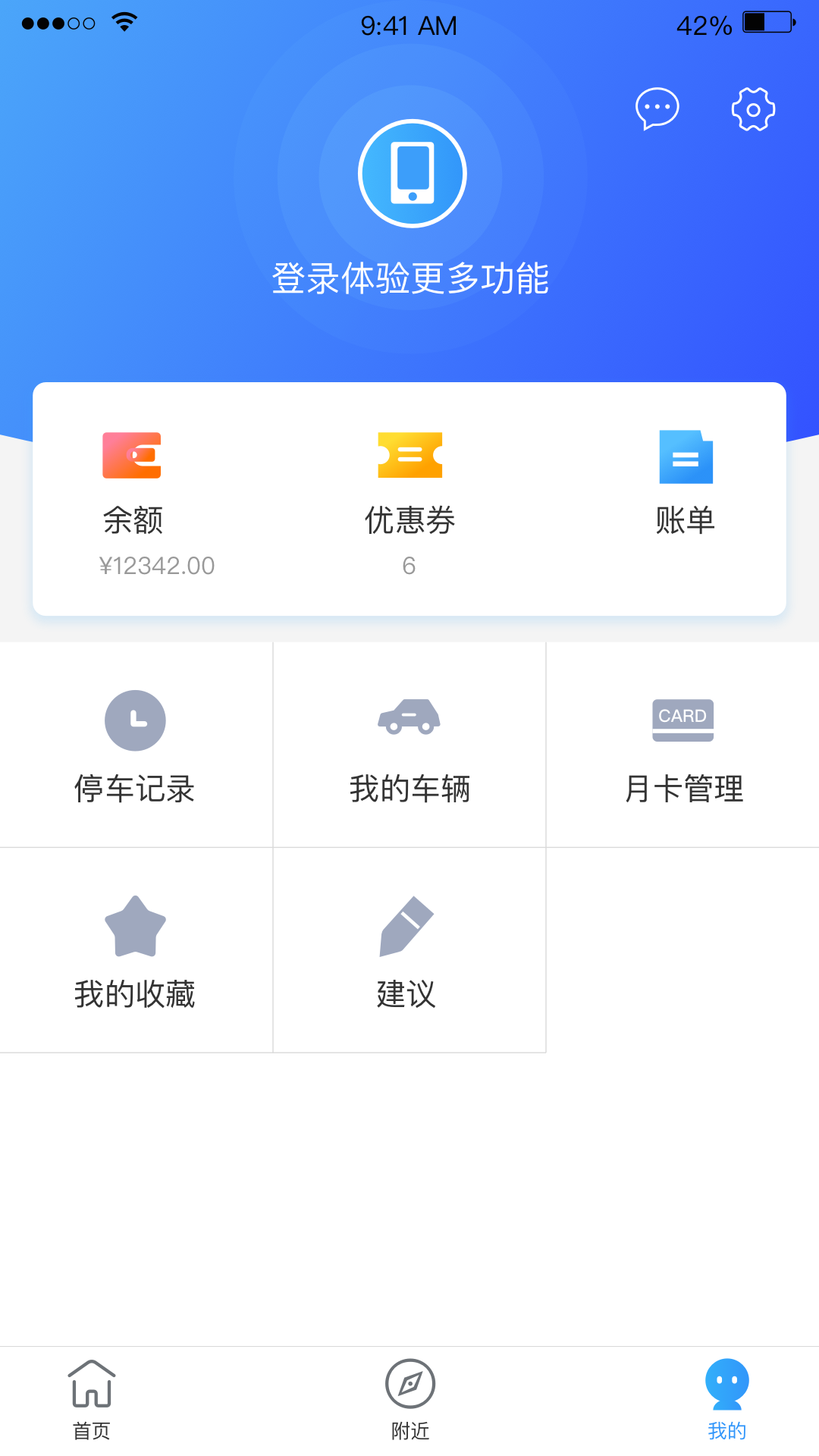Tap the coupon count number 6
This screenshot has height=1456, width=819.
(x=409, y=565)
